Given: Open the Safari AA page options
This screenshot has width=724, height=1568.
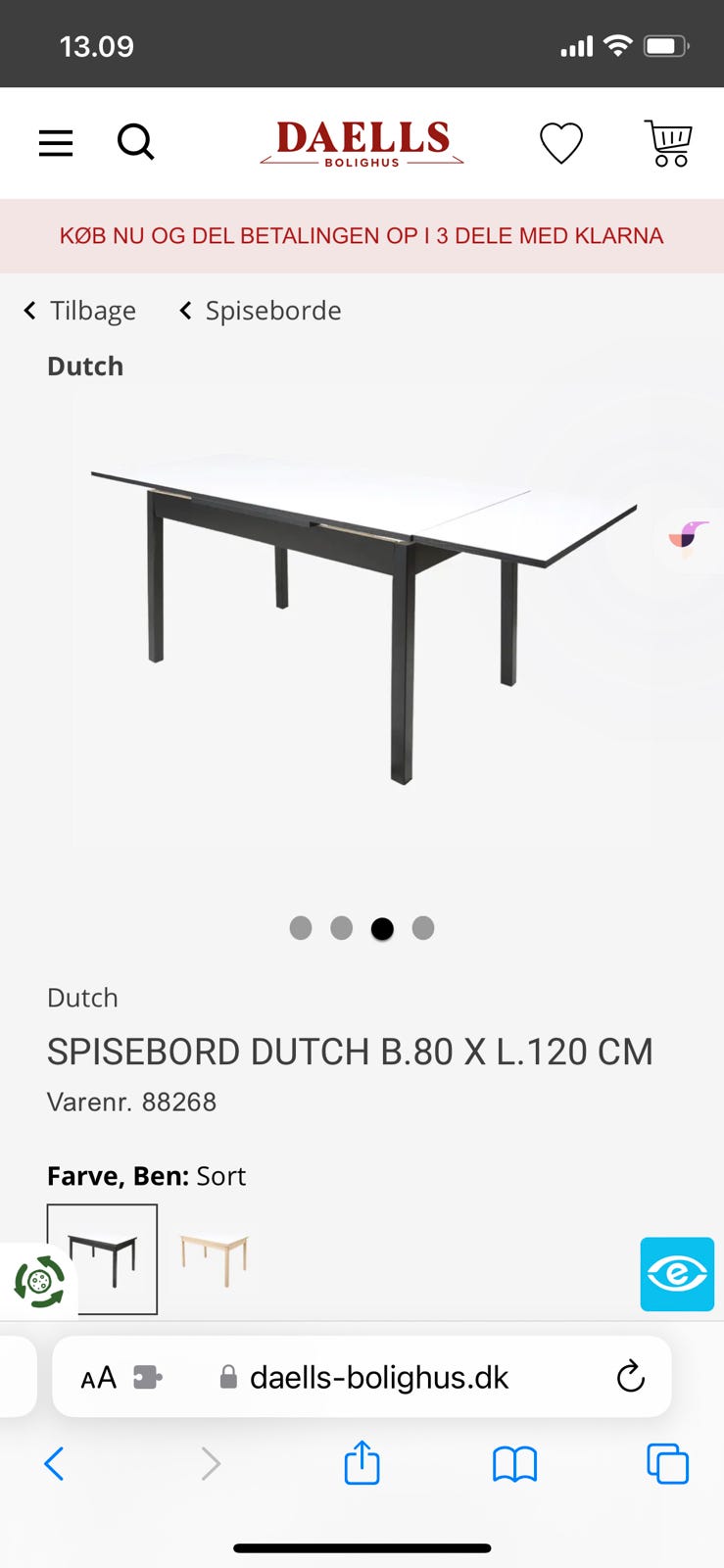Looking at the screenshot, I should pyautogui.click(x=98, y=1378).
